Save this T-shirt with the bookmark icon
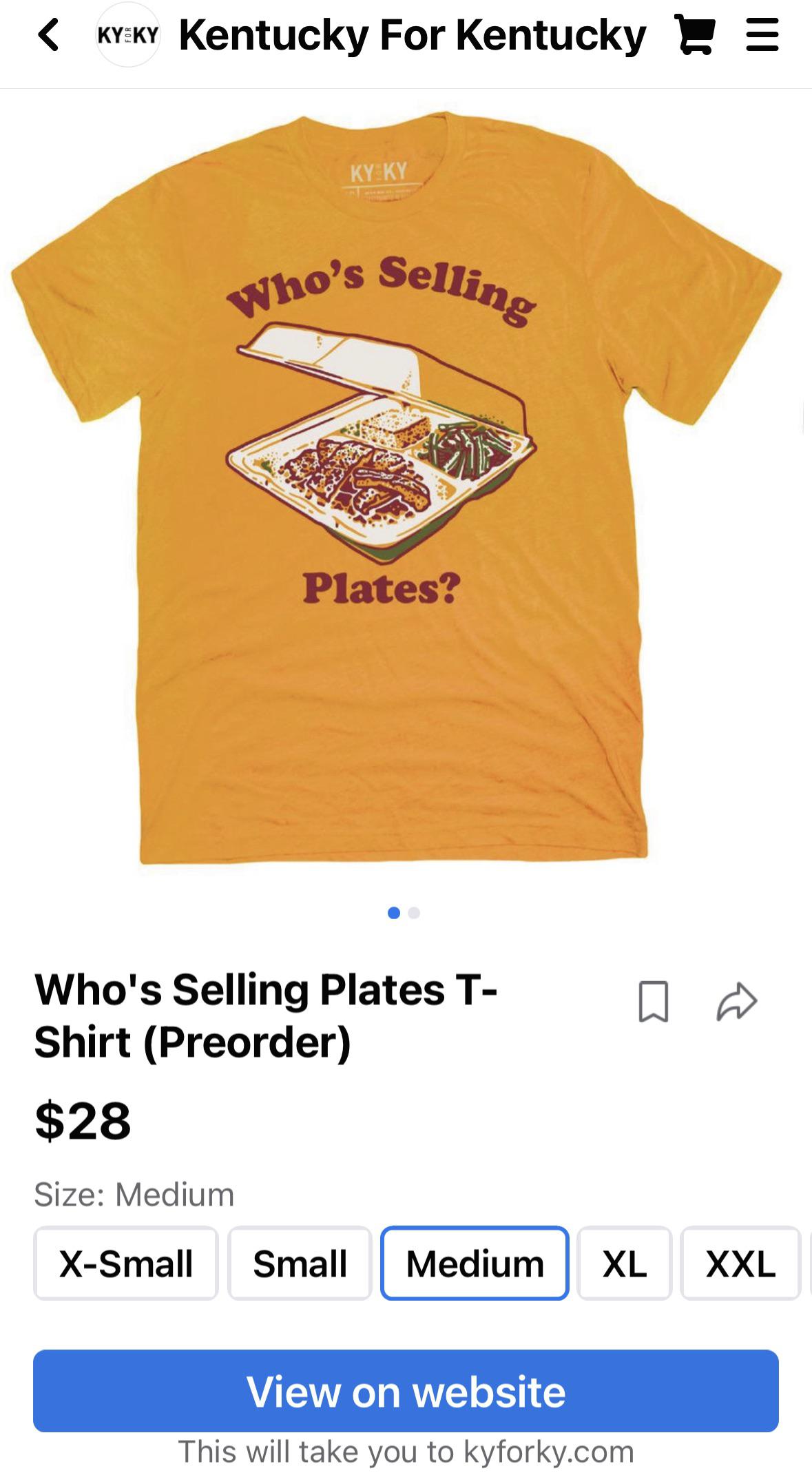The height and width of the screenshot is (1475, 812). click(x=653, y=1001)
